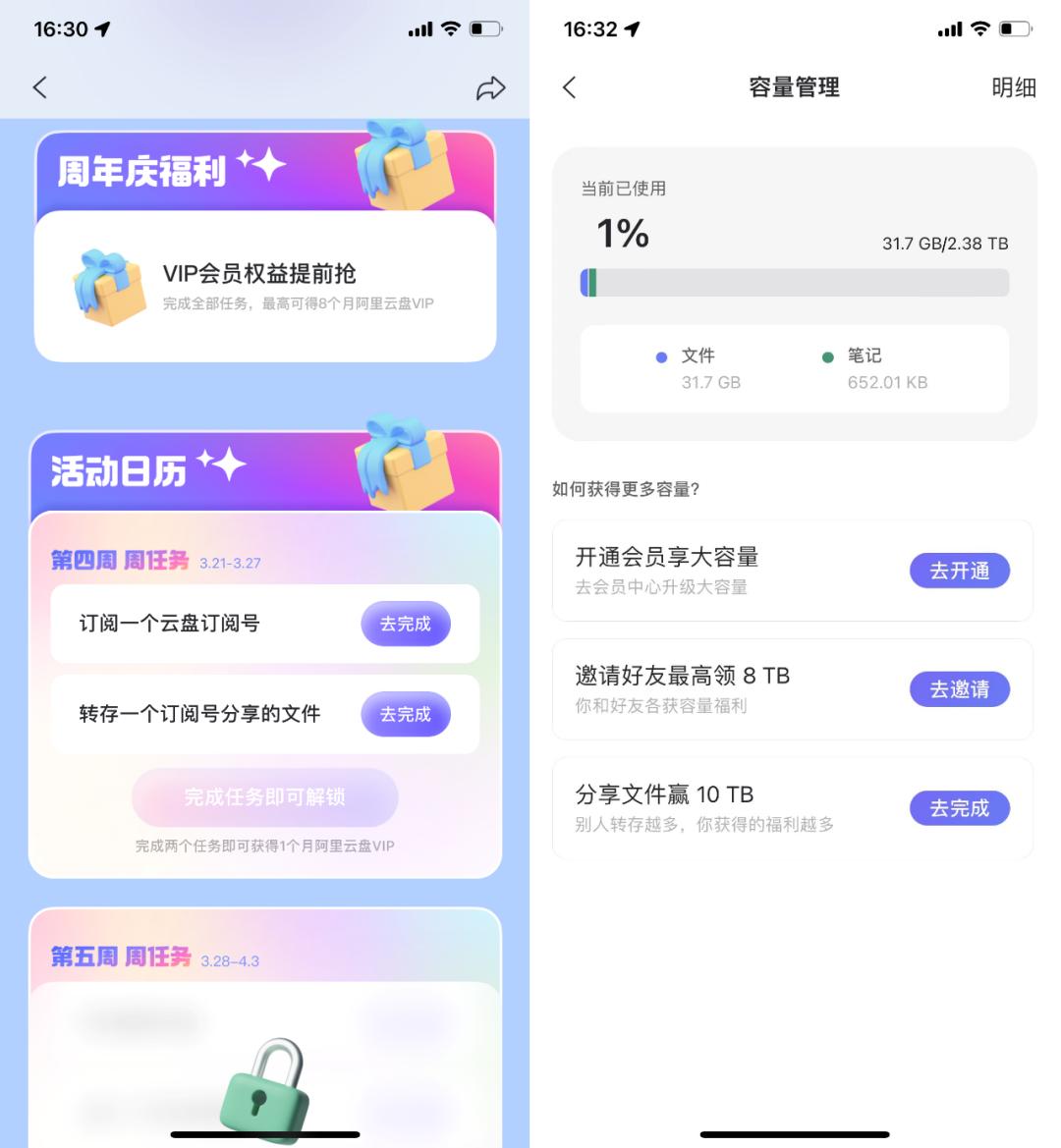Toggle the 文件 legend dot
1061x1148 pixels.
pyautogui.click(x=660, y=356)
